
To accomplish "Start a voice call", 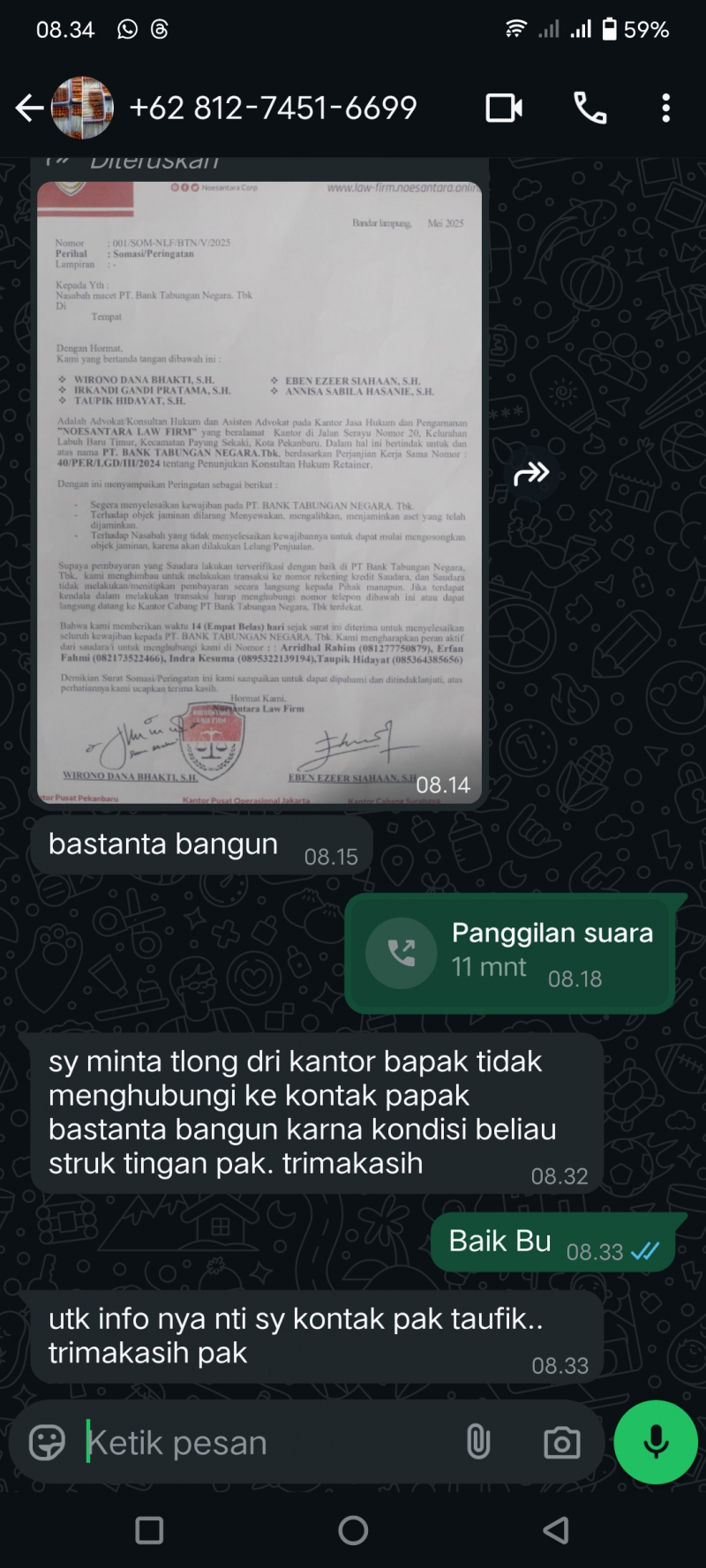I will coord(590,109).
